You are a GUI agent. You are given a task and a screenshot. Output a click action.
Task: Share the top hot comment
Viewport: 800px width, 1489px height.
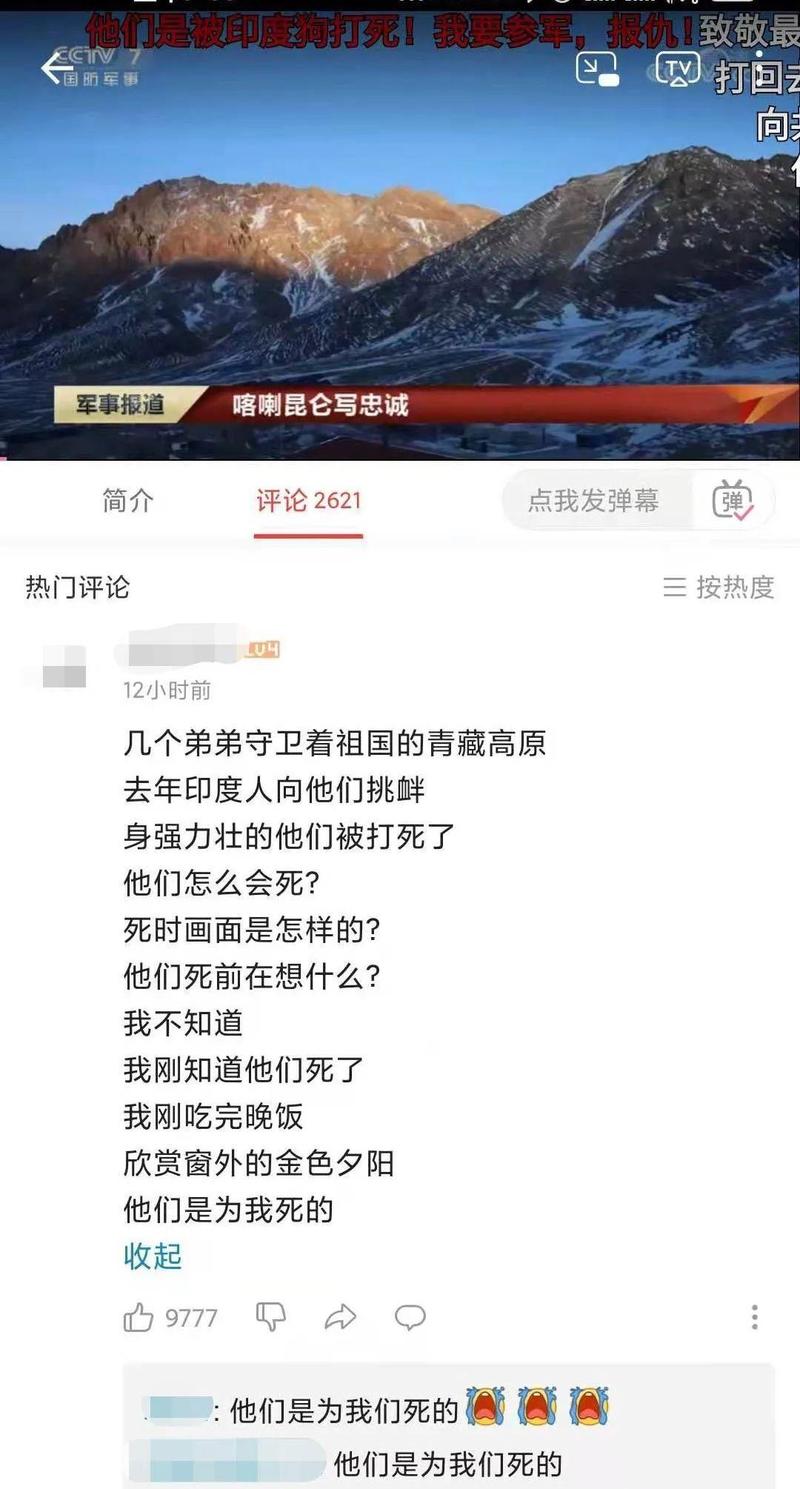pos(340,1317)
